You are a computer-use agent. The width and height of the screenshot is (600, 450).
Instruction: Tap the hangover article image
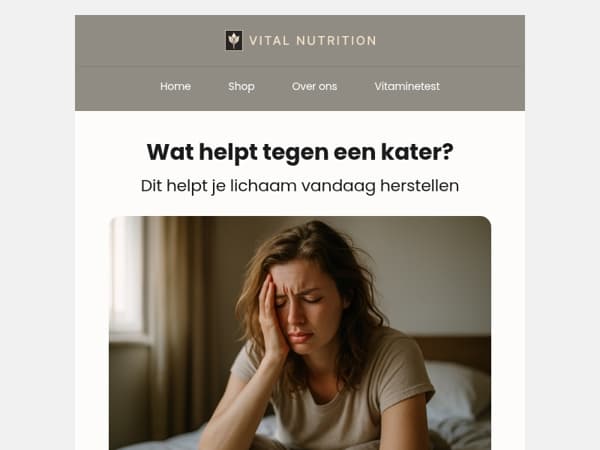click(300, 333)
